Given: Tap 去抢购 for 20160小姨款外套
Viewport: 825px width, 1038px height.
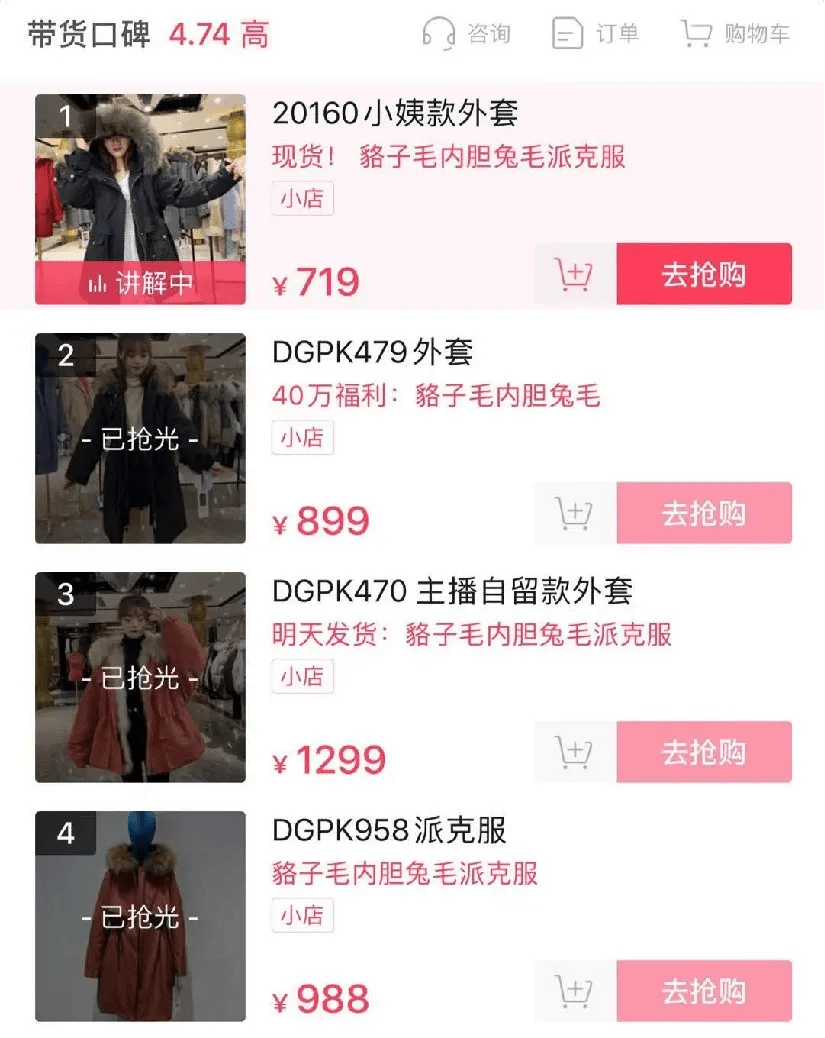Looking at the screenshot, I should click(704, 274).
